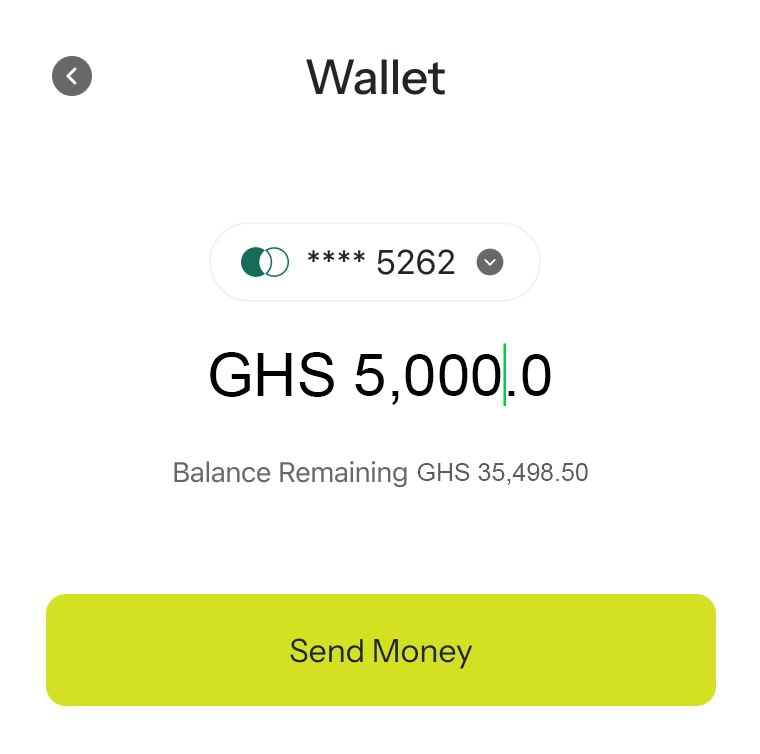Expand the card selector ending in 5262
This screenshot has height=754, width=760.
pos(489,262)
